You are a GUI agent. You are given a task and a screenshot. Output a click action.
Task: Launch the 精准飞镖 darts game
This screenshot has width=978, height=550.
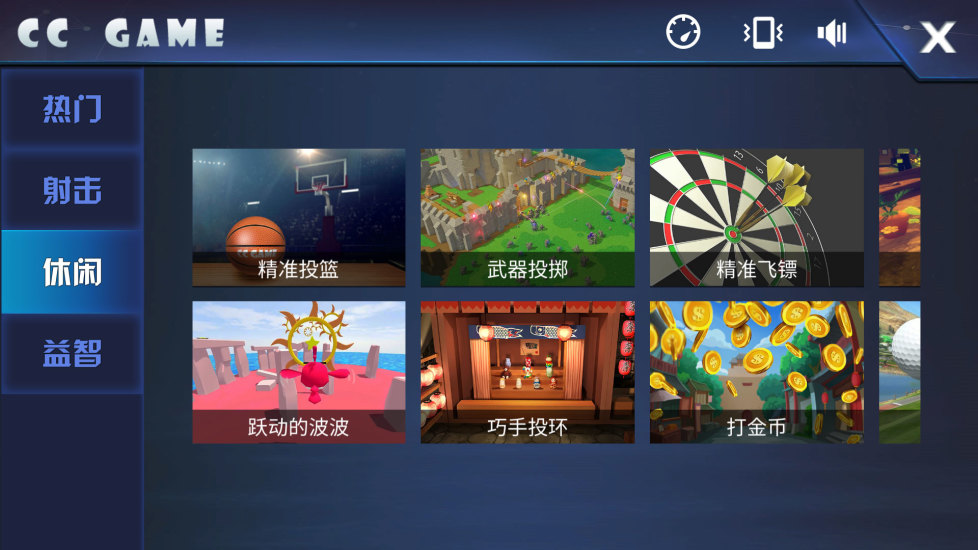756,218
